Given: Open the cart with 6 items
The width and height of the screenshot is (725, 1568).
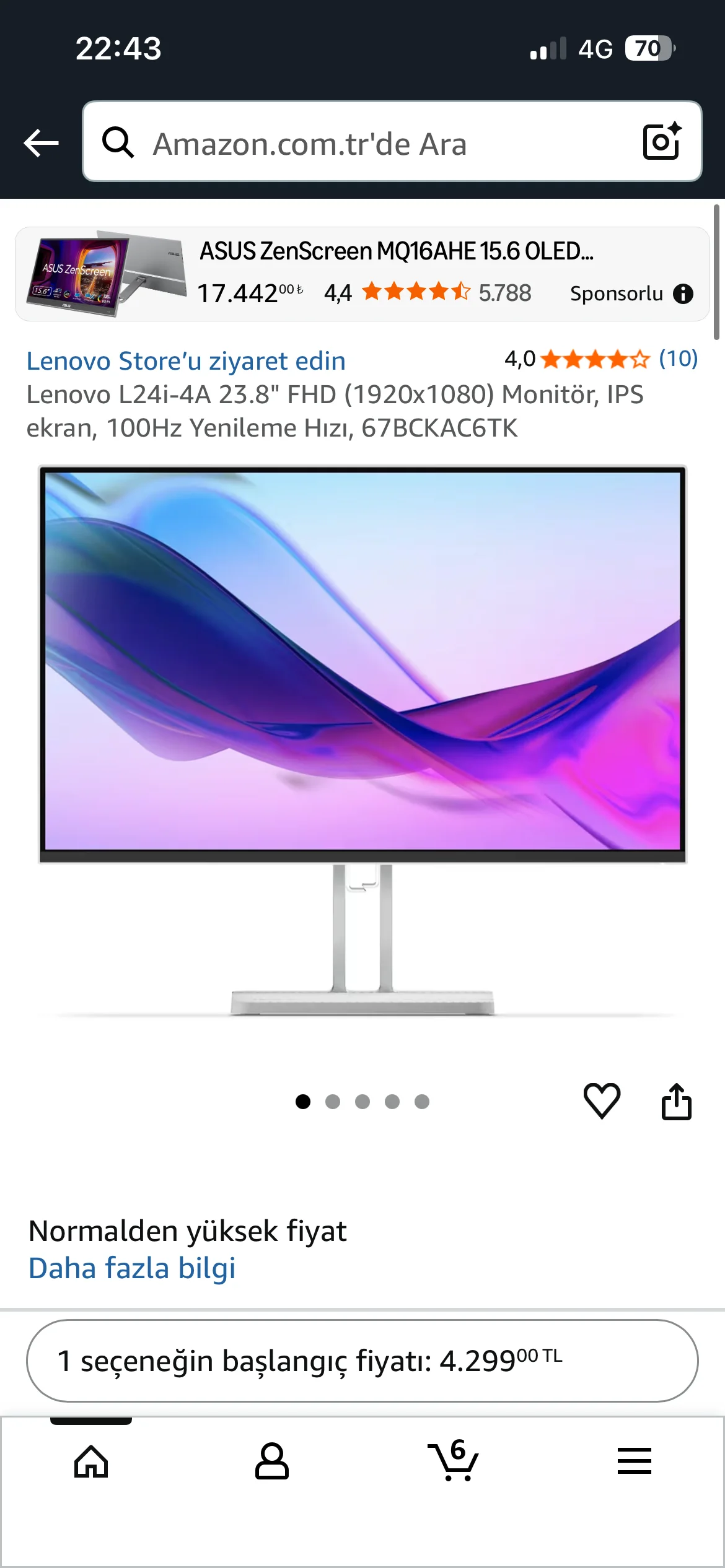Looking at the screenshot, I should pos(453,1461).
